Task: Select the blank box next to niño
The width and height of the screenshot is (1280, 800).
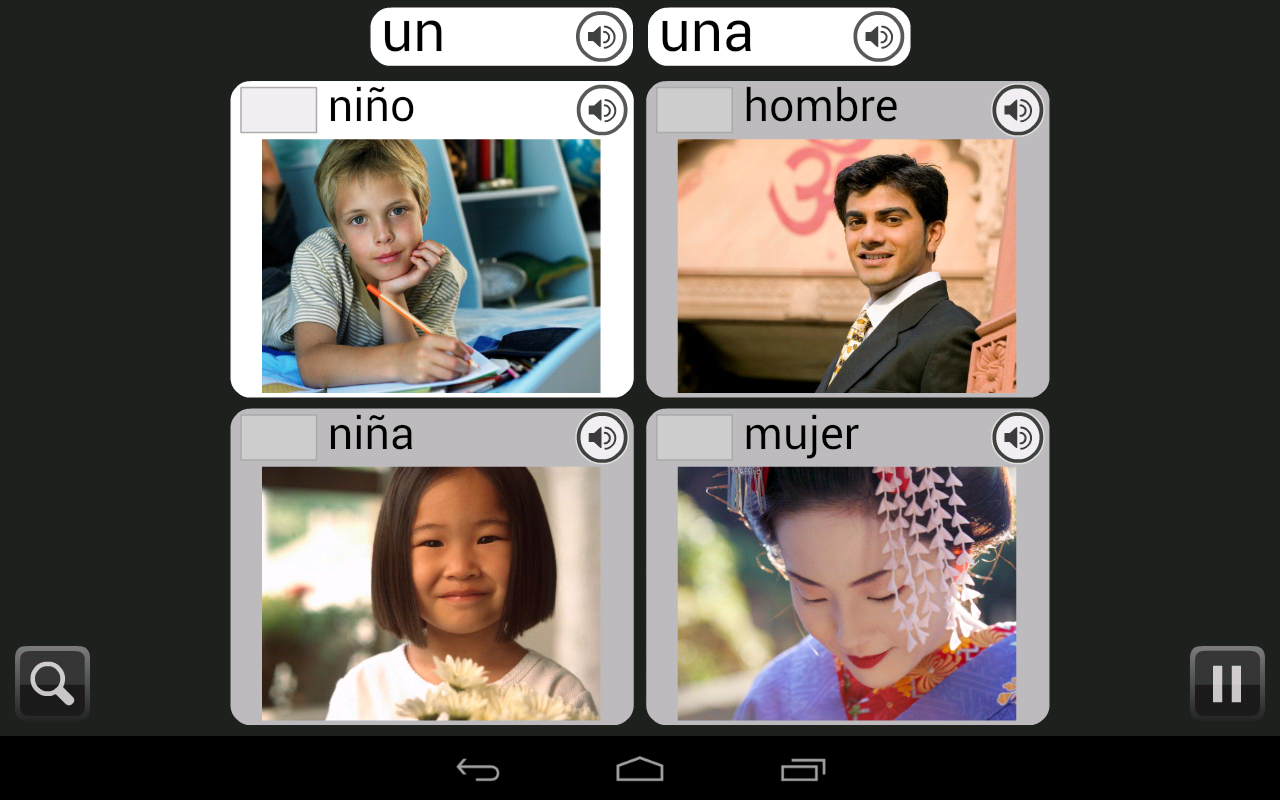Action: [x=279, y=110]
